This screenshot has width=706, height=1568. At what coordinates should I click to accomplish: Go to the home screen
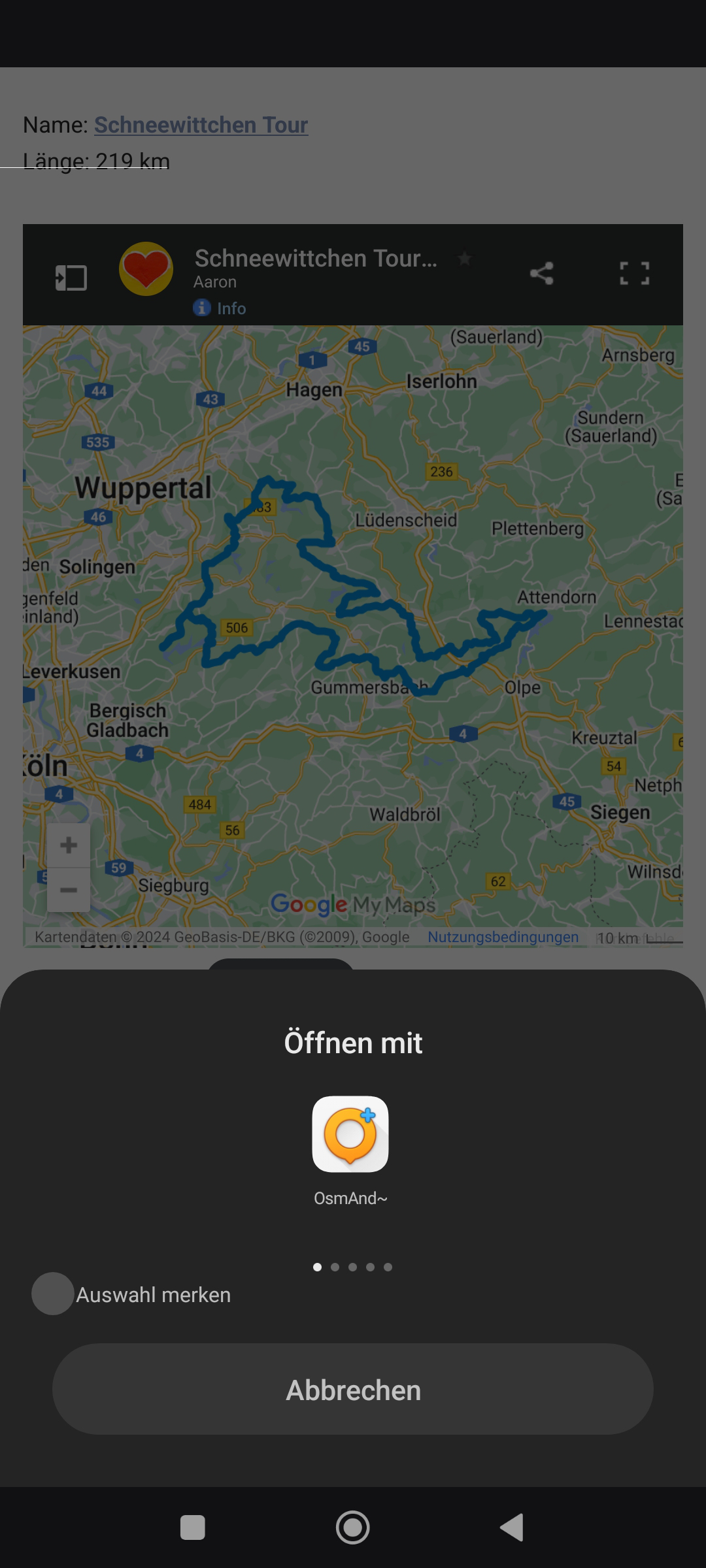coord(353,1527)
